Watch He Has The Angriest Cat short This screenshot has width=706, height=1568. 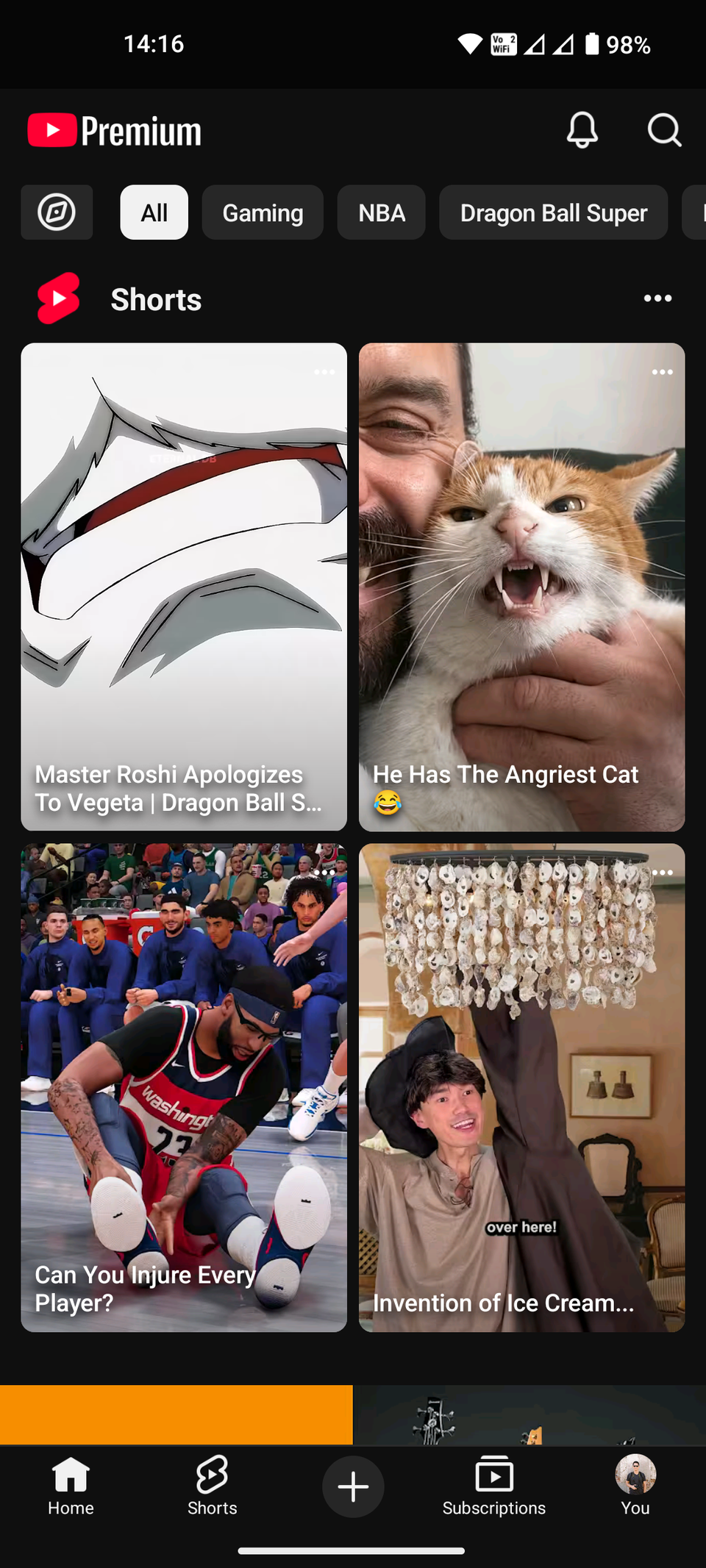pyautogui.click(x=522, y=587)
